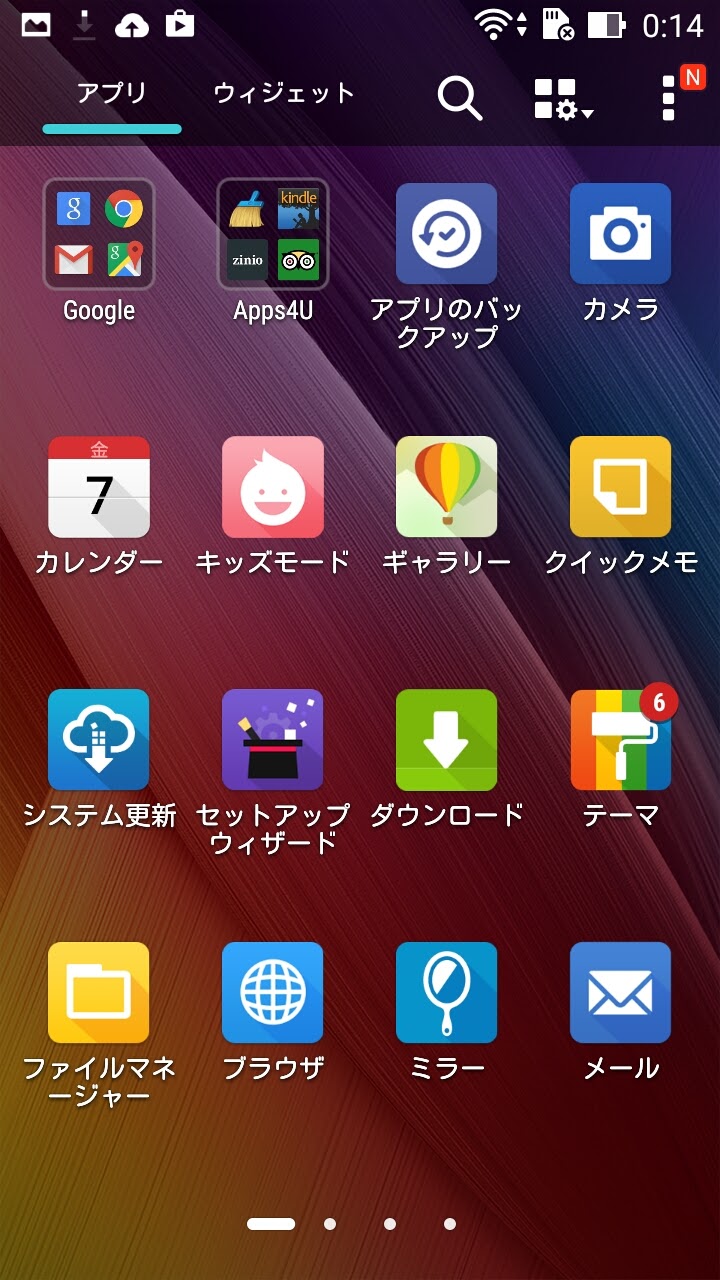Screen dimensions: 720x1280
Task: Switch to the ウィジェット tab
Action: coord(284,94)
